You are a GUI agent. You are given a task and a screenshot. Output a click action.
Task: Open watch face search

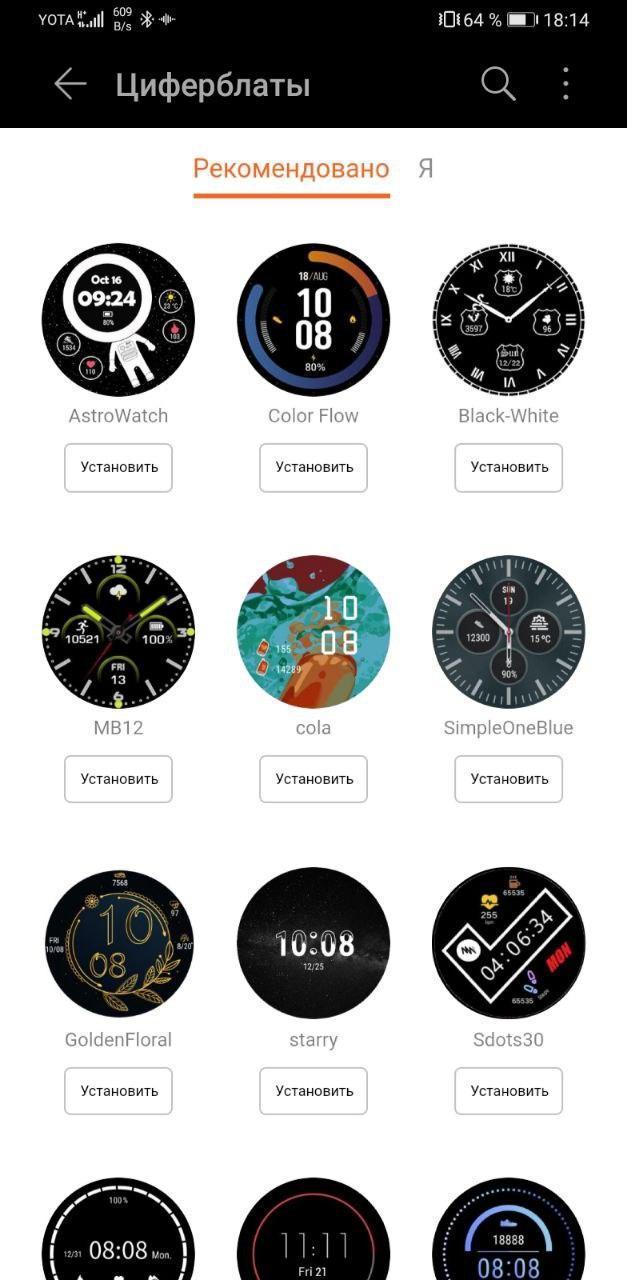point(498,84)
